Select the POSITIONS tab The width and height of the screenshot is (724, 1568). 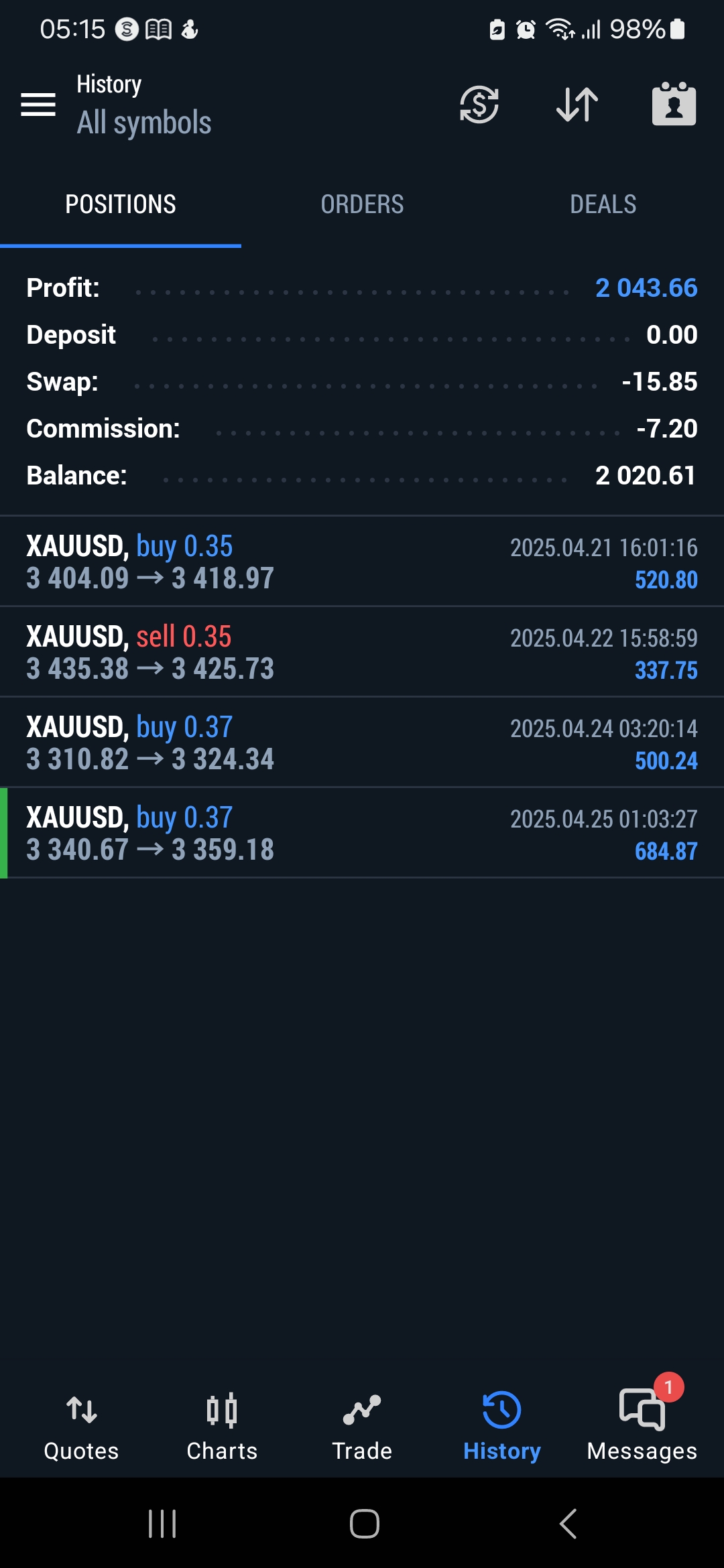point(120,204)
